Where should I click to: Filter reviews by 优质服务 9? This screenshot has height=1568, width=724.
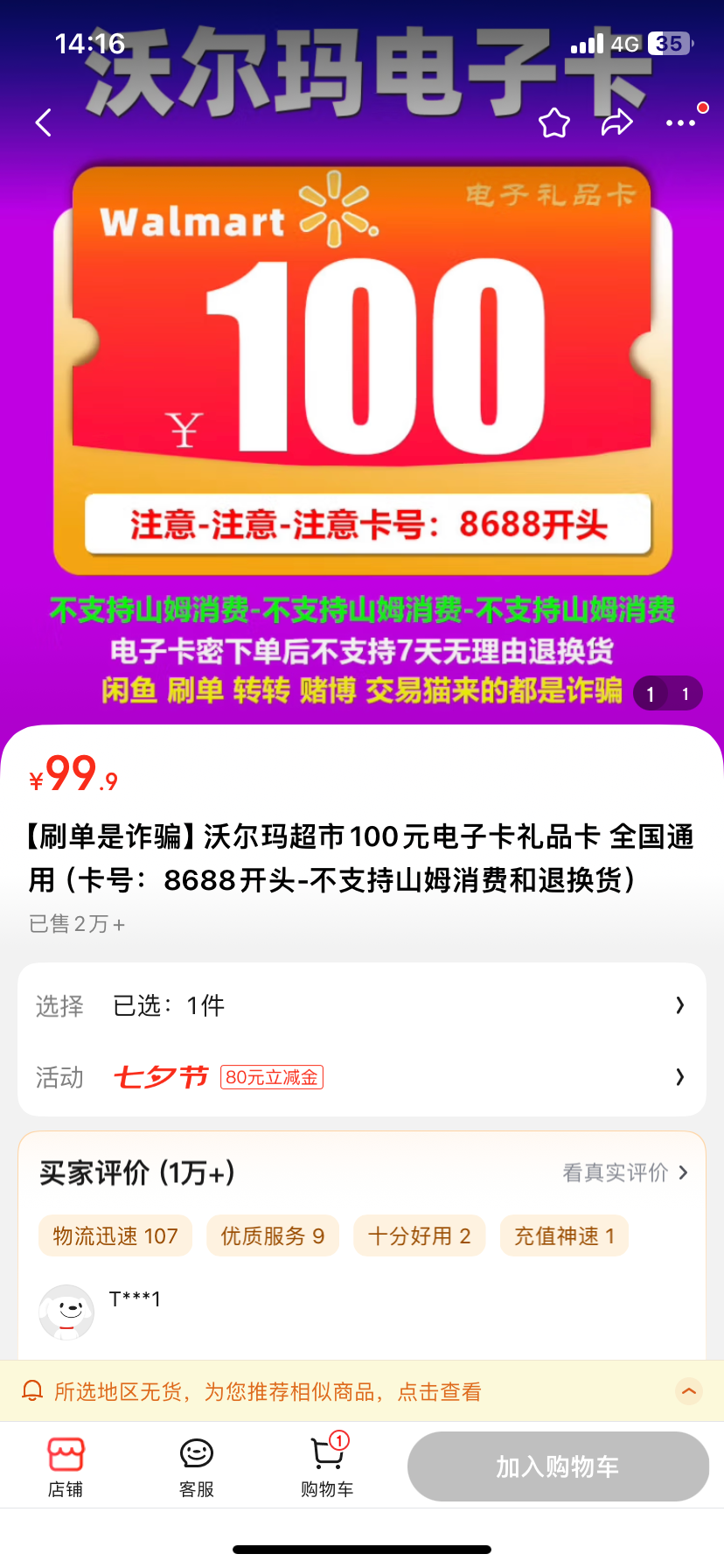(x=273, y=1236)
